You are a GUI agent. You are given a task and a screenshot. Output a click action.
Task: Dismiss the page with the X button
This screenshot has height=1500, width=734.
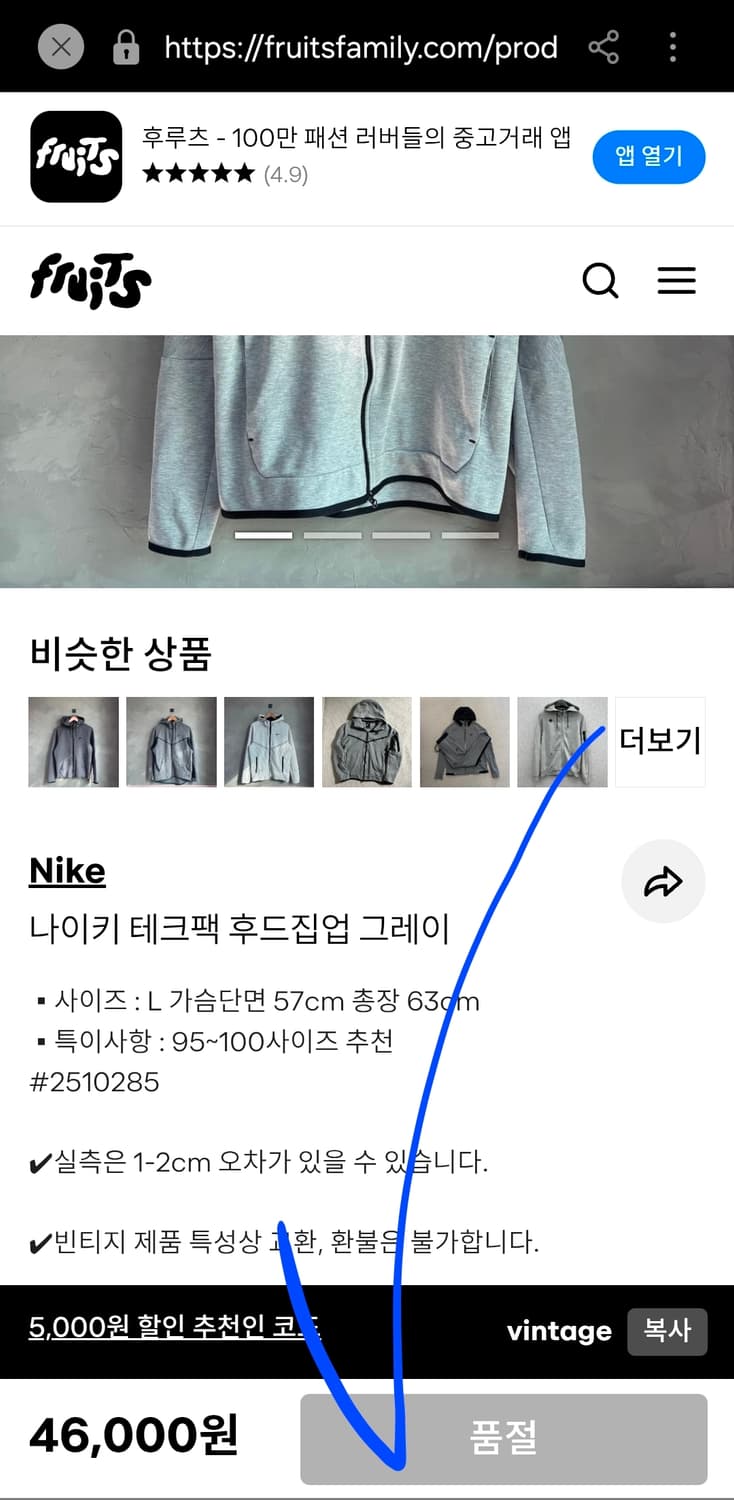tap(60, 47)
